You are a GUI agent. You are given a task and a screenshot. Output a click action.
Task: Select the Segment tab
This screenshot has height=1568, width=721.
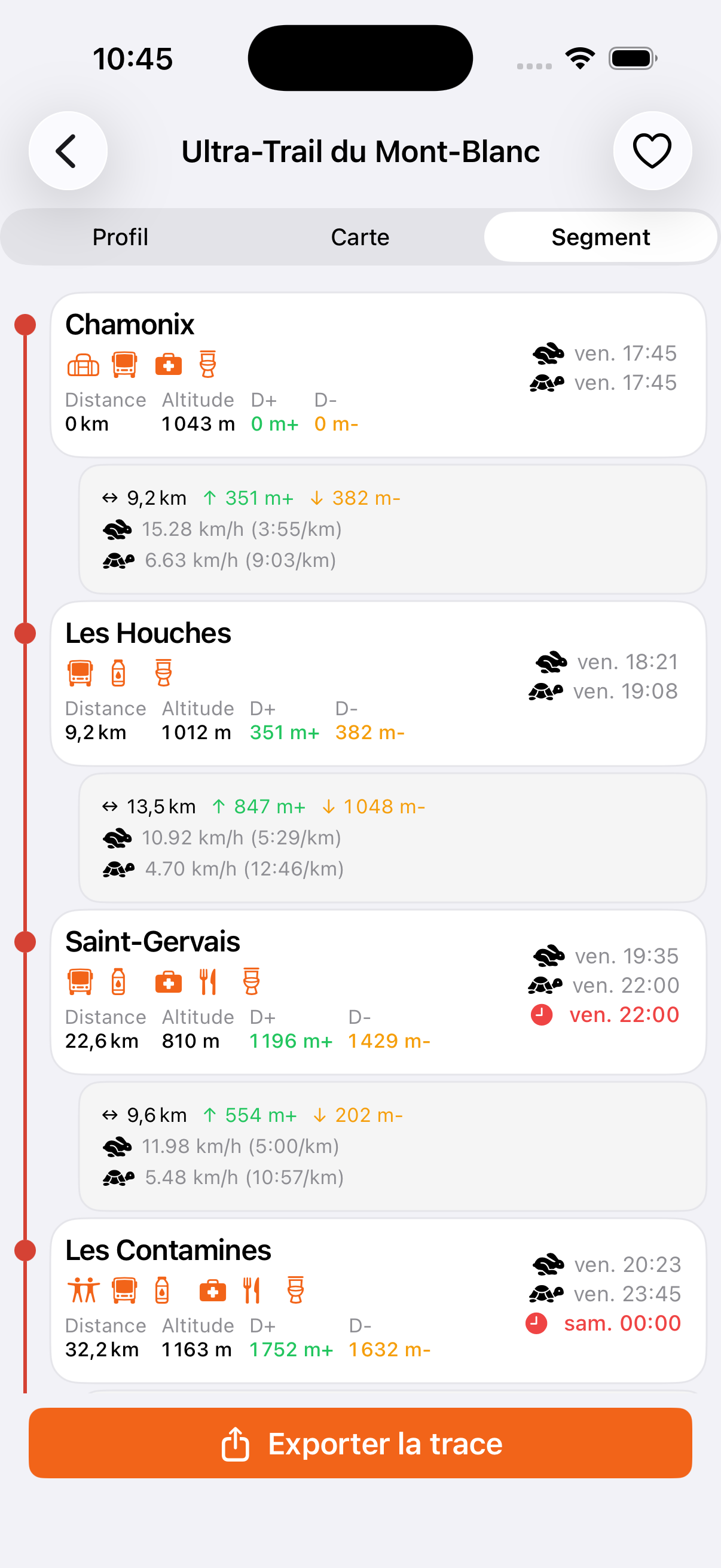tap(600, 237)
